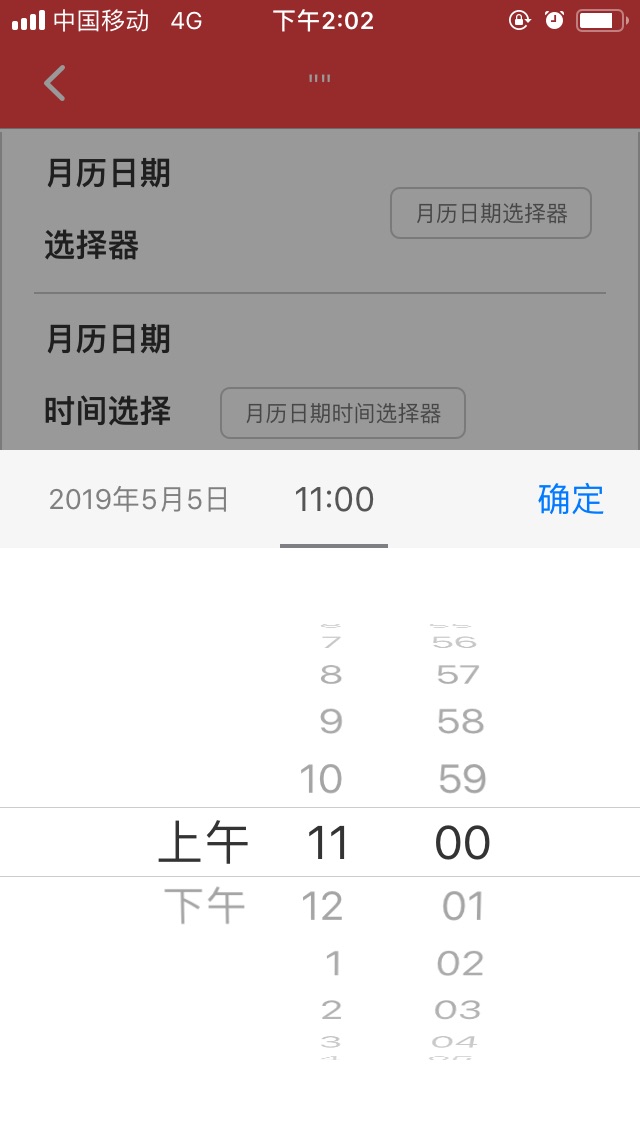
Task: Choose hour 10 in the picker
Action: pyautogui.click(x=321, y=779)
